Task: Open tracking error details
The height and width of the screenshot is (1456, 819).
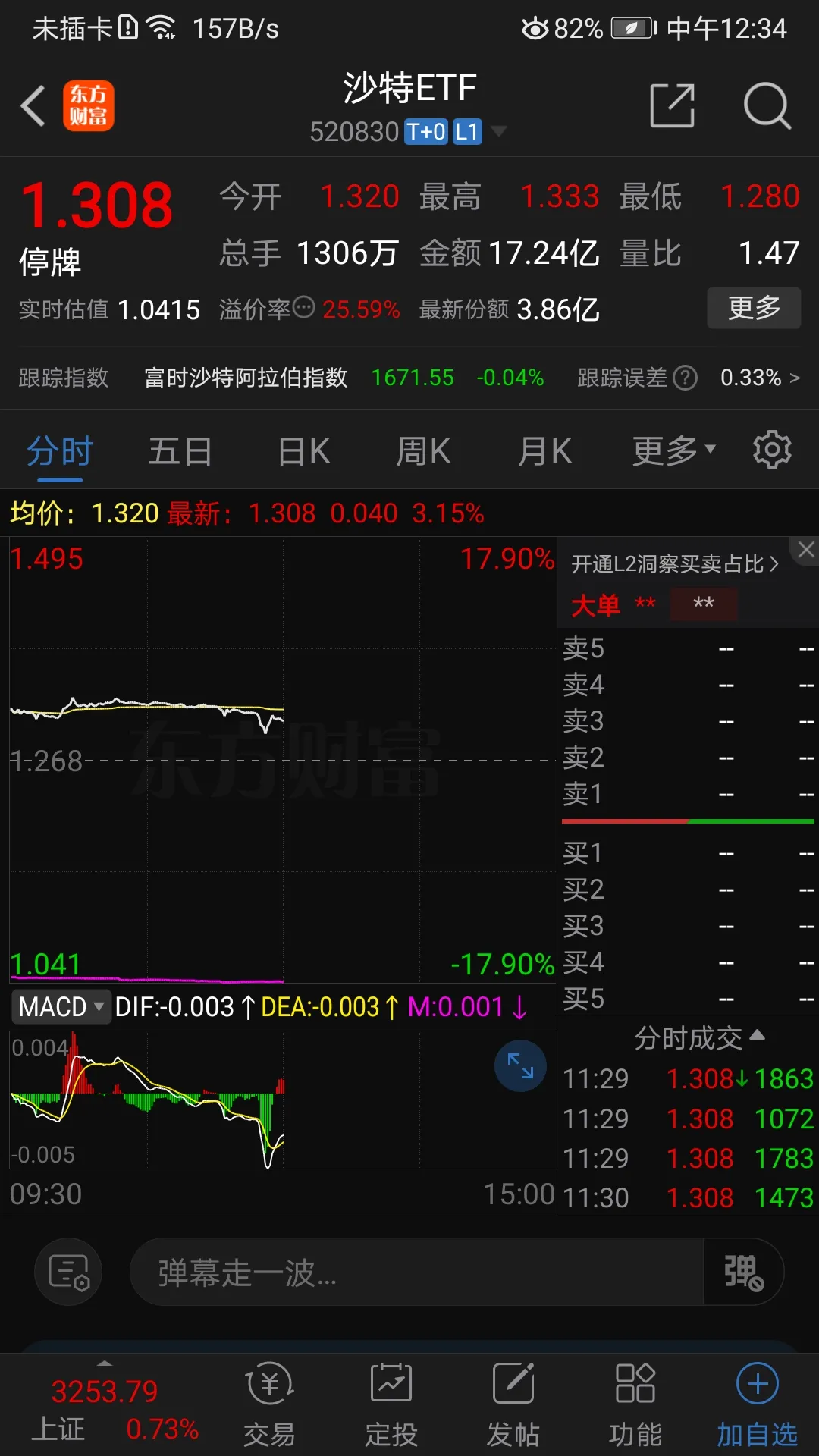Action: pyautogui.click(x=758, y=378)
